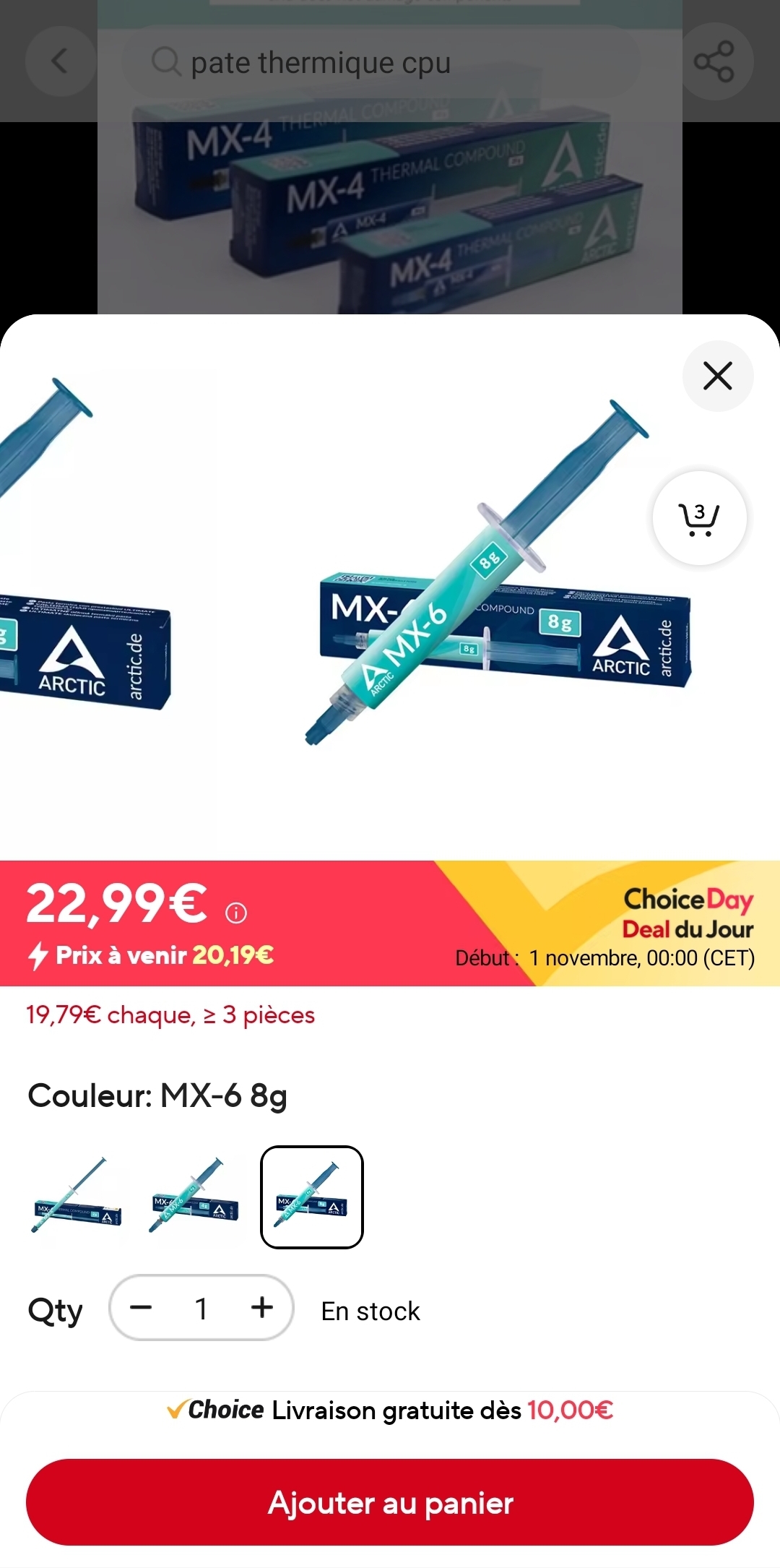Open the search box showing pate thermique cpu
This screenshot has height=1568, width=780.
(383, 63)
